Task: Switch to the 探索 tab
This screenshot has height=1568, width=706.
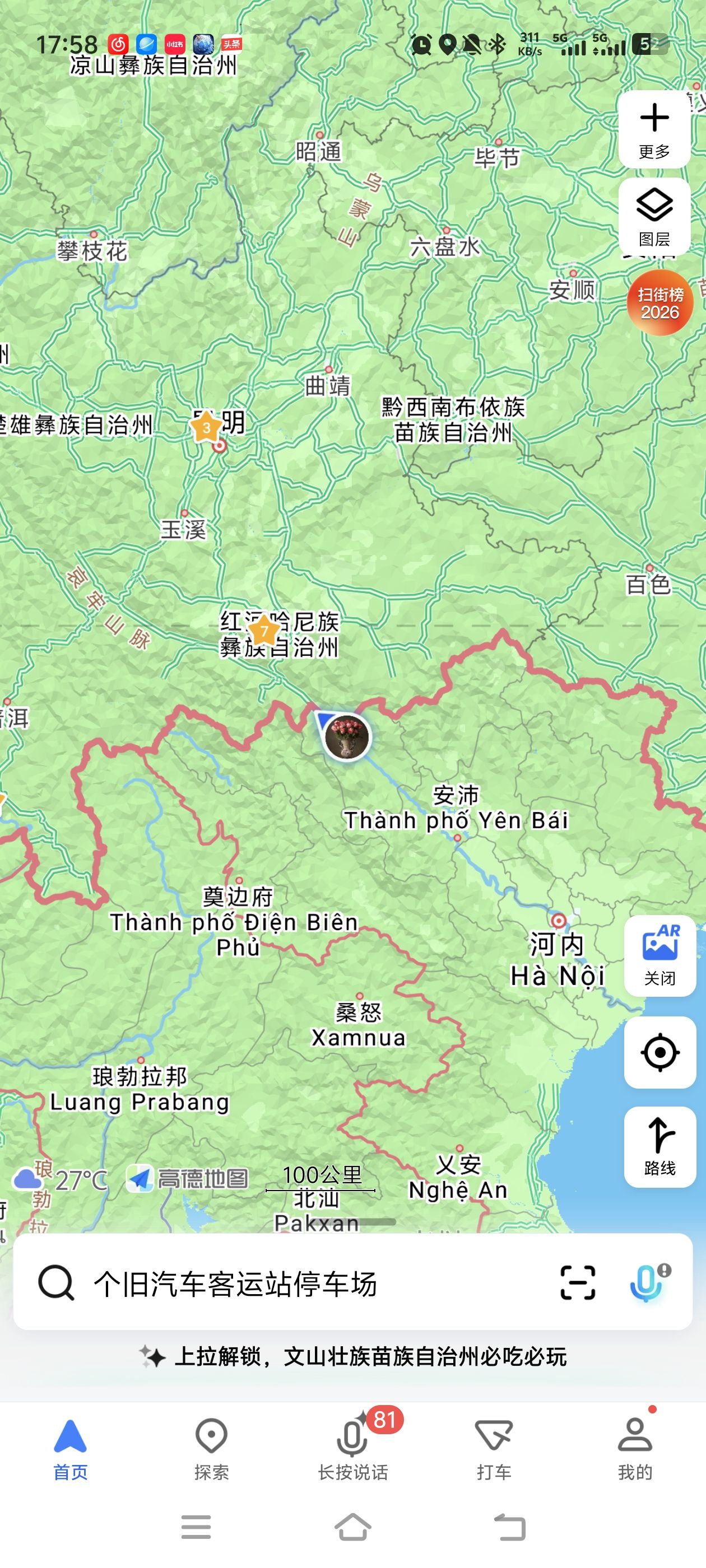Action: (x=211, y=1450)
